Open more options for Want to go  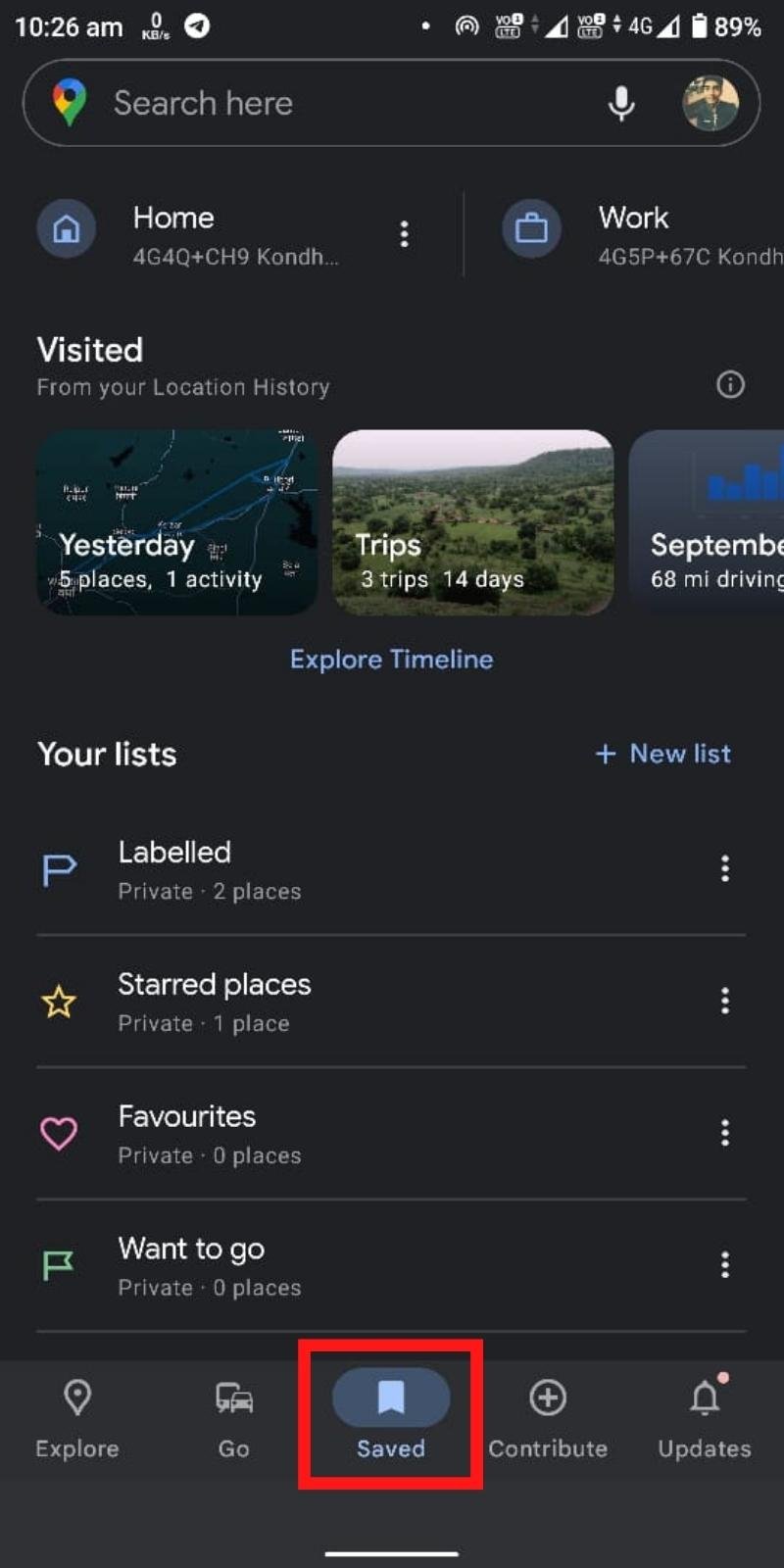coord(724,1265)
